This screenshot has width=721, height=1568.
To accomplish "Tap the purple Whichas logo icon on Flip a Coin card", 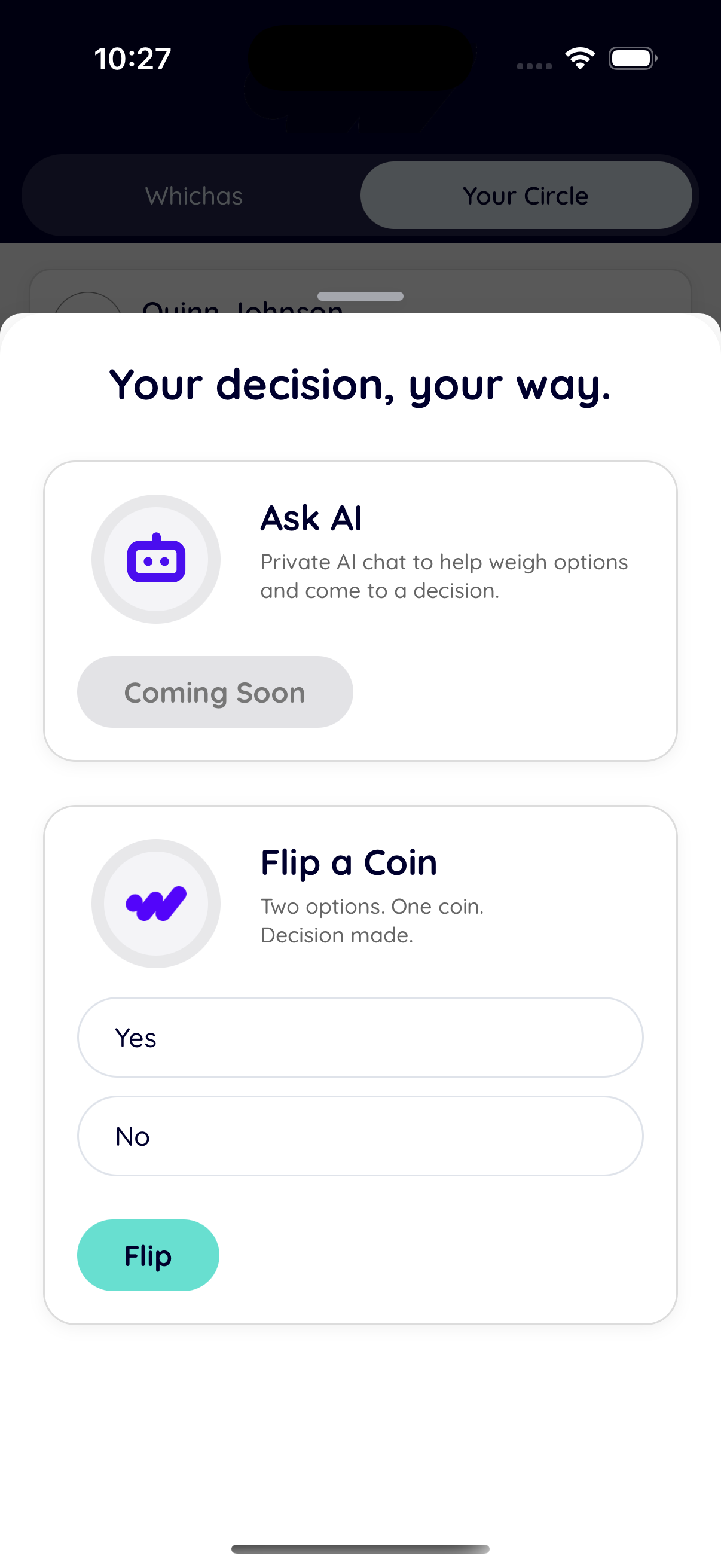I will pyautogui.click(x=156, y=904).
